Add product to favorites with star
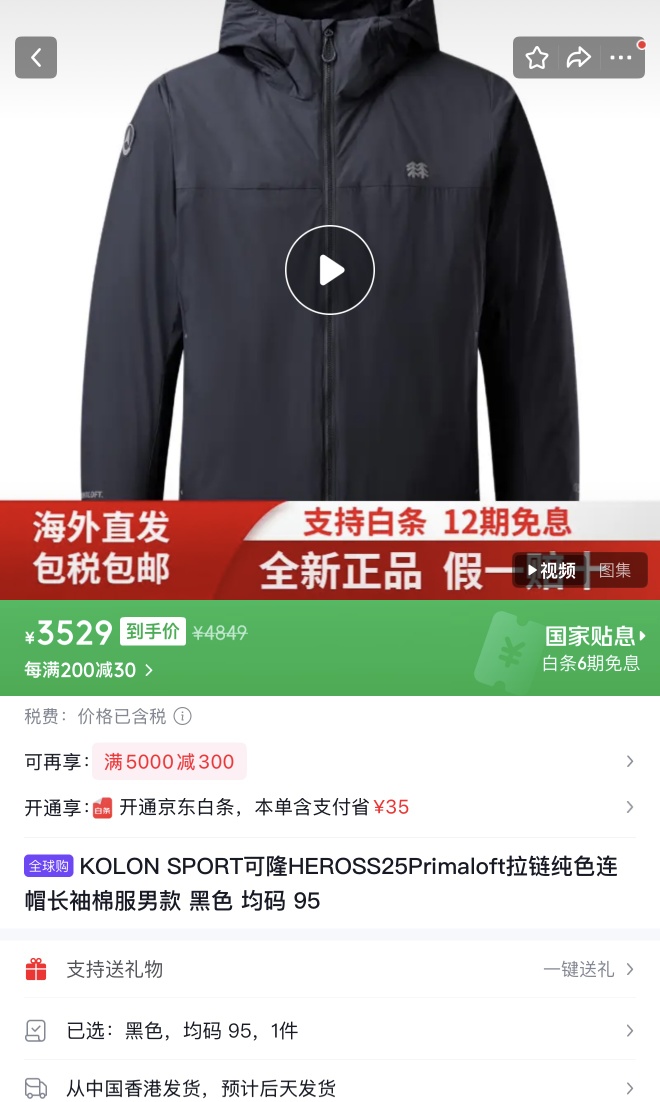660x1102 pixels. point(537,58)
